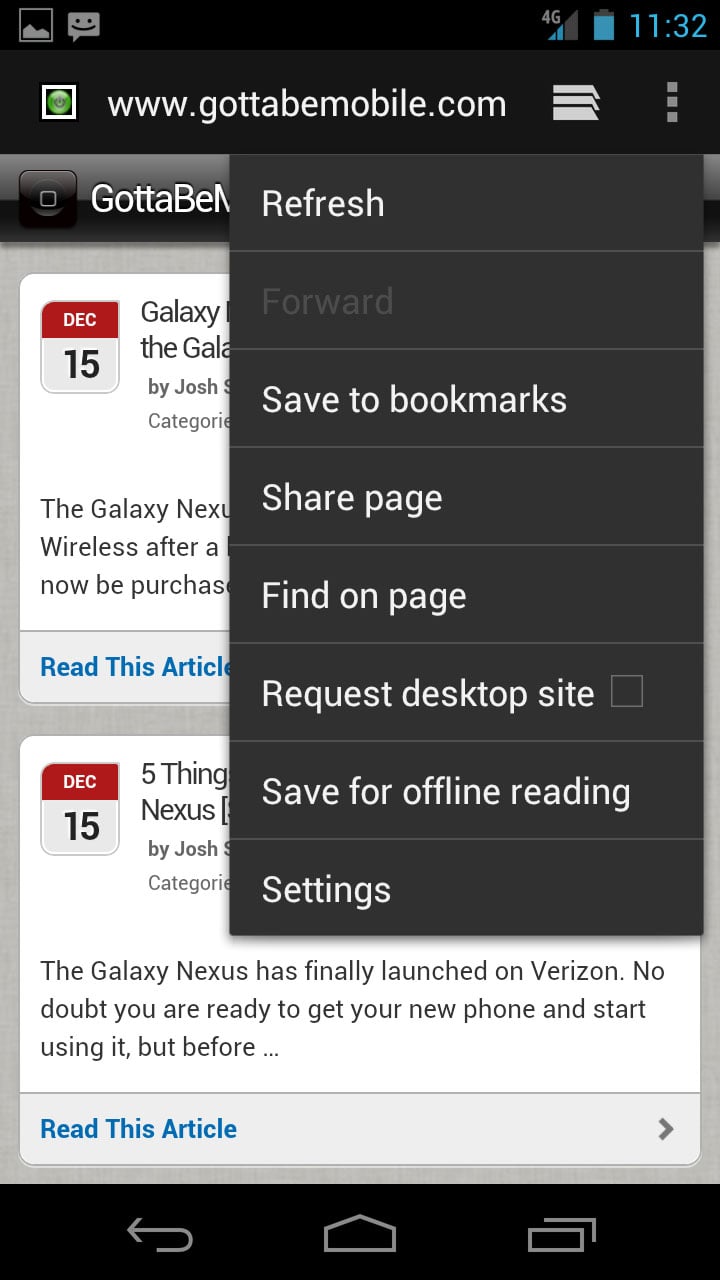Choose Save to bookmarks
The width and height of the screenshot is (720, 1280).
point(466,399)
